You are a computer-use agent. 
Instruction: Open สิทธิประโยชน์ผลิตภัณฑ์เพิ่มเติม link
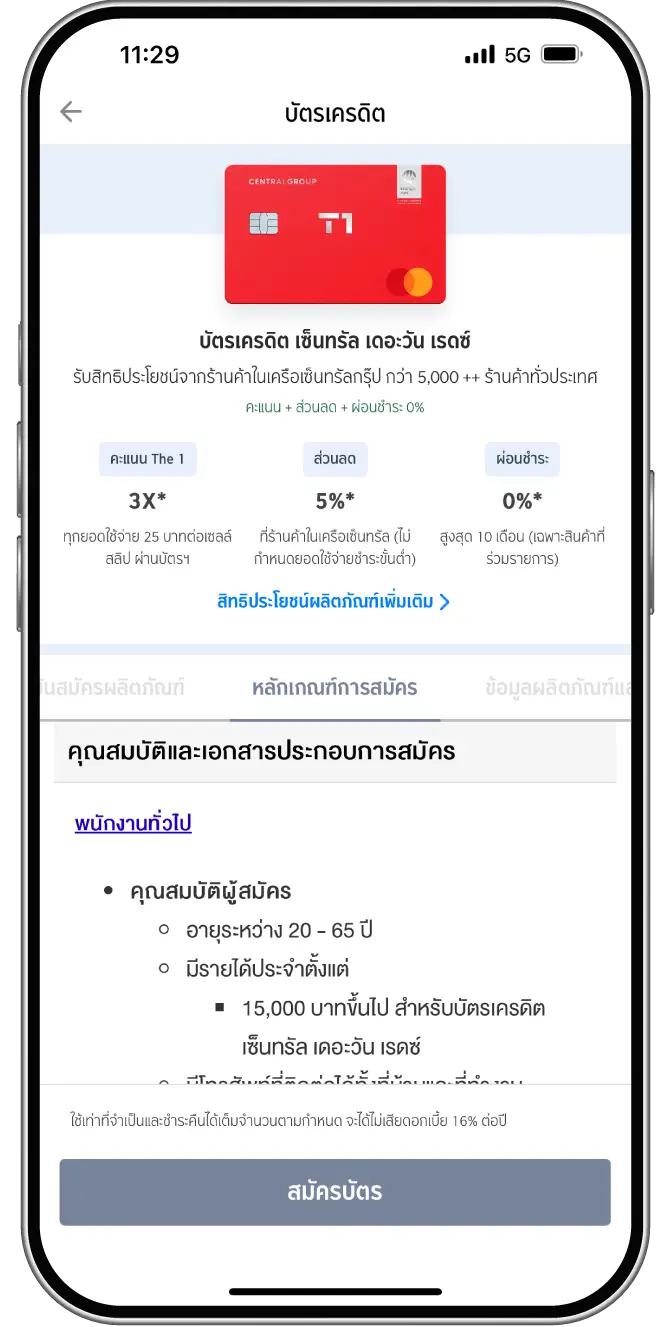click(333, 602)
